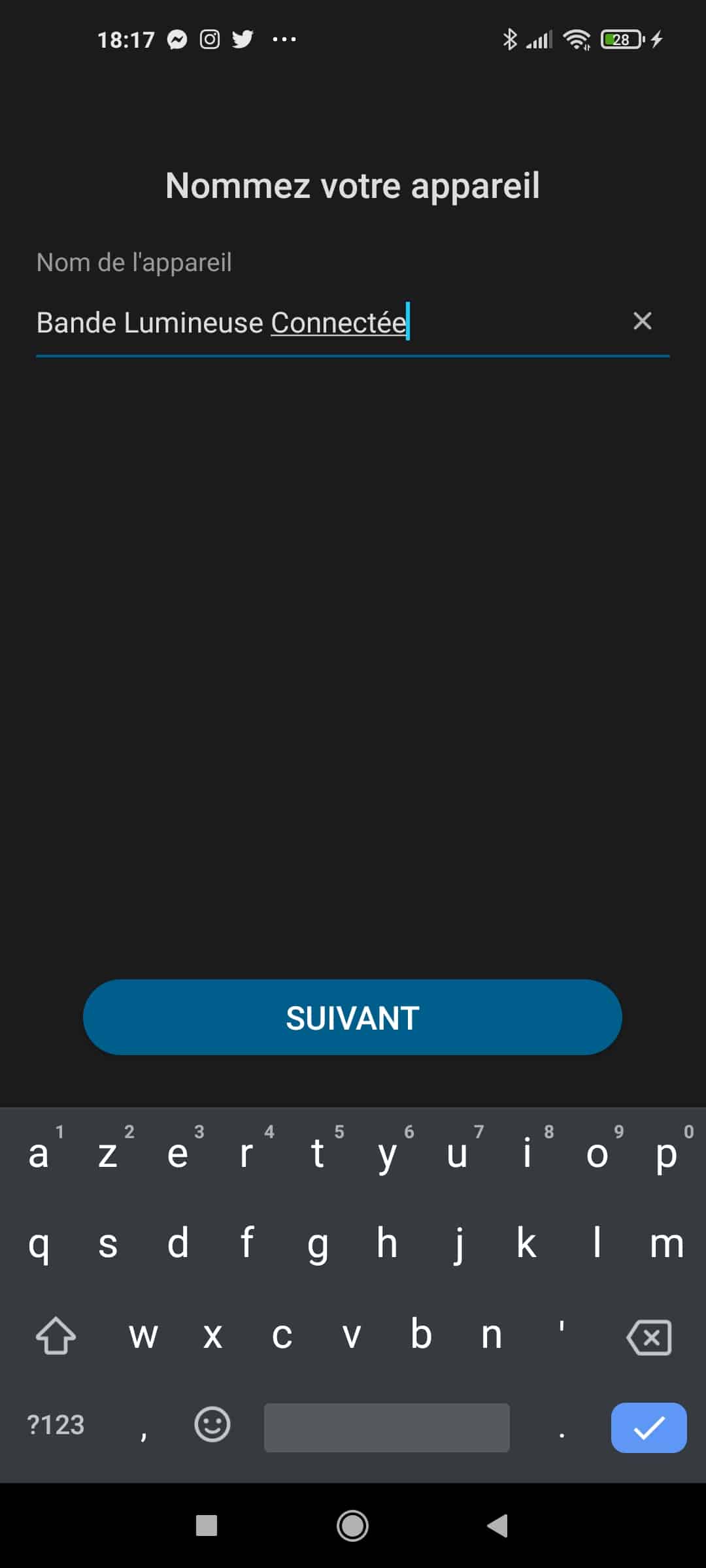Open the emoji keyboard

212,1424
